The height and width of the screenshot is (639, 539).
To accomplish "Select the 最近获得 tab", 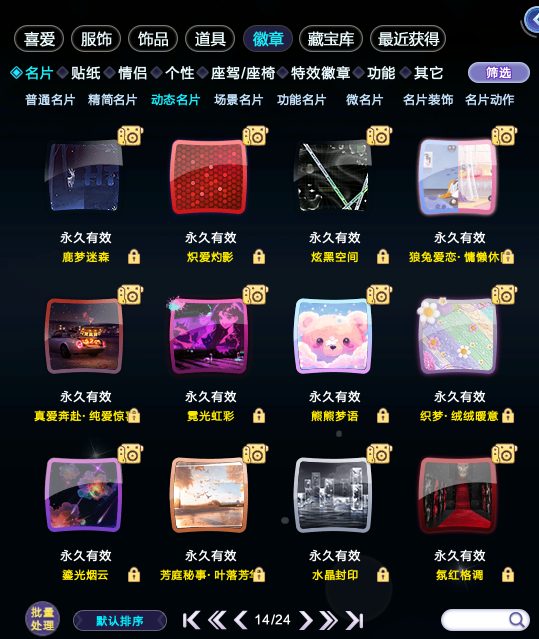I will (x=408, y=39).
